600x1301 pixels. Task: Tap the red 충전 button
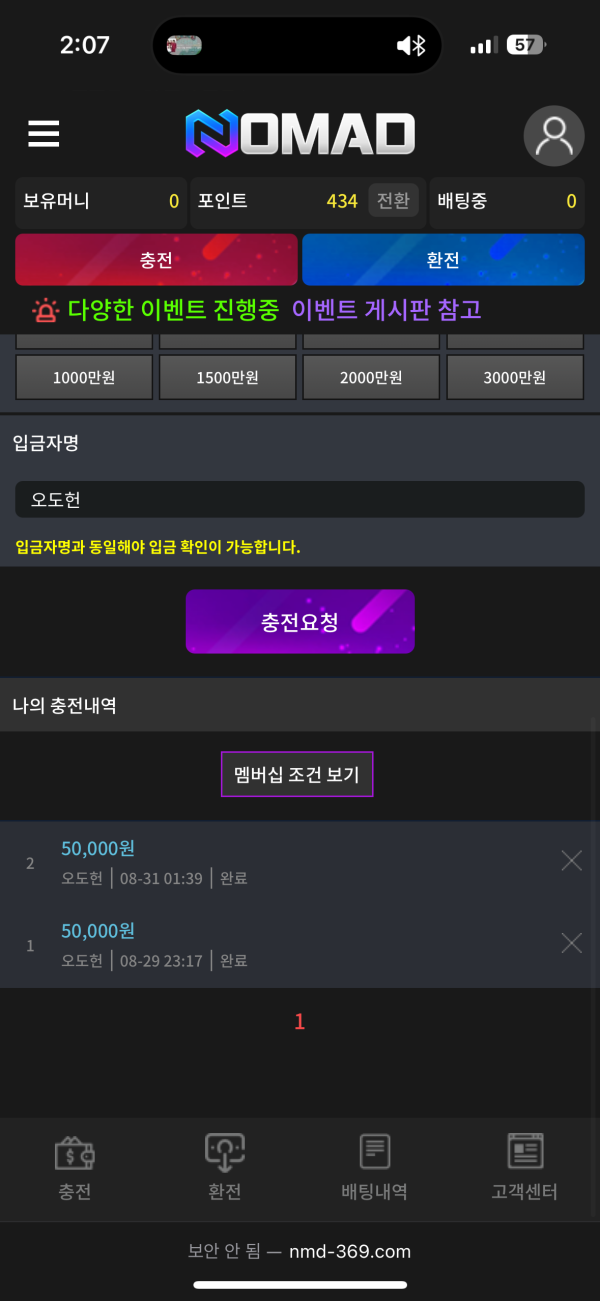click(x=157, y=260)
